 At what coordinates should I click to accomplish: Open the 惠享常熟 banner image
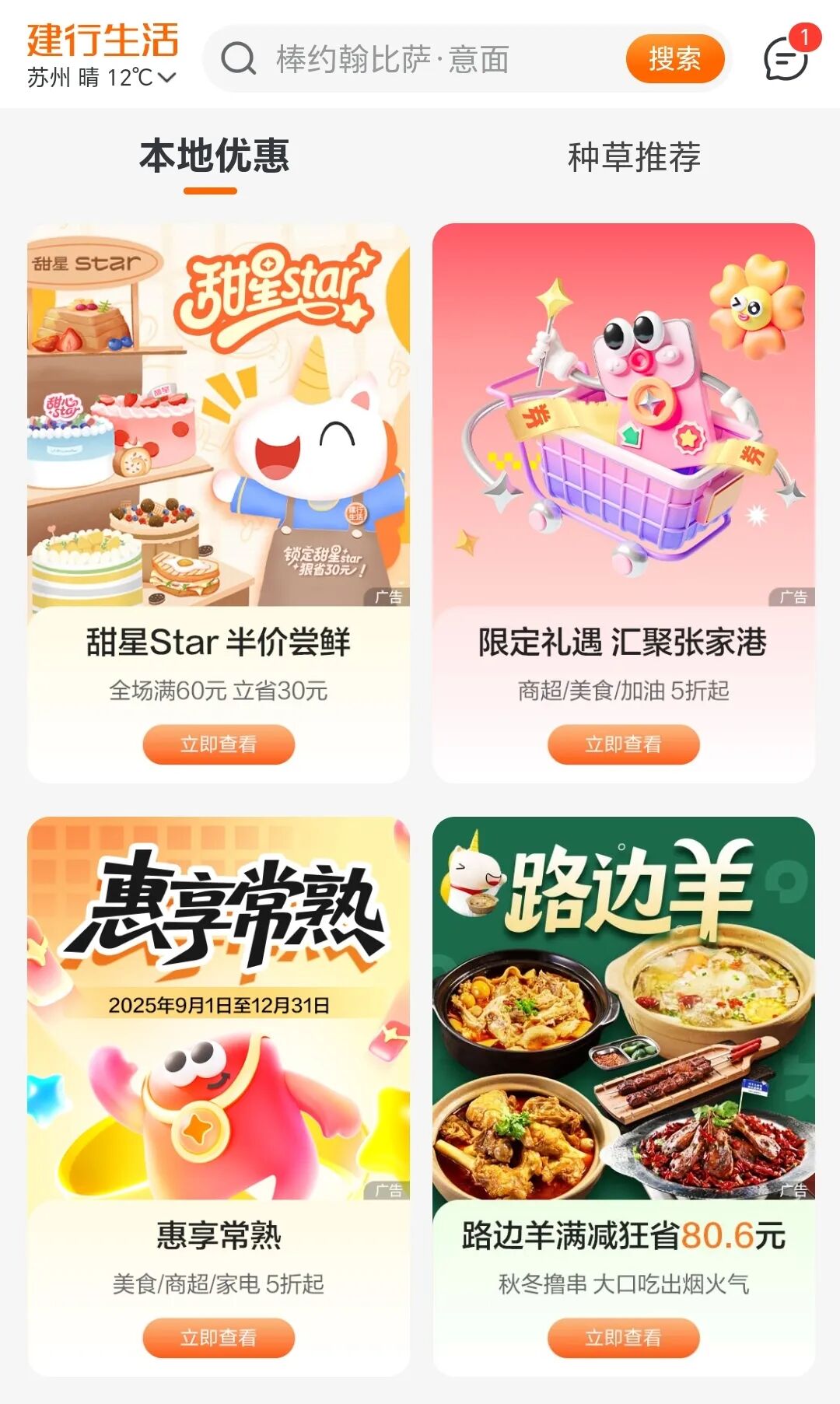click(x=219, y=1008)
